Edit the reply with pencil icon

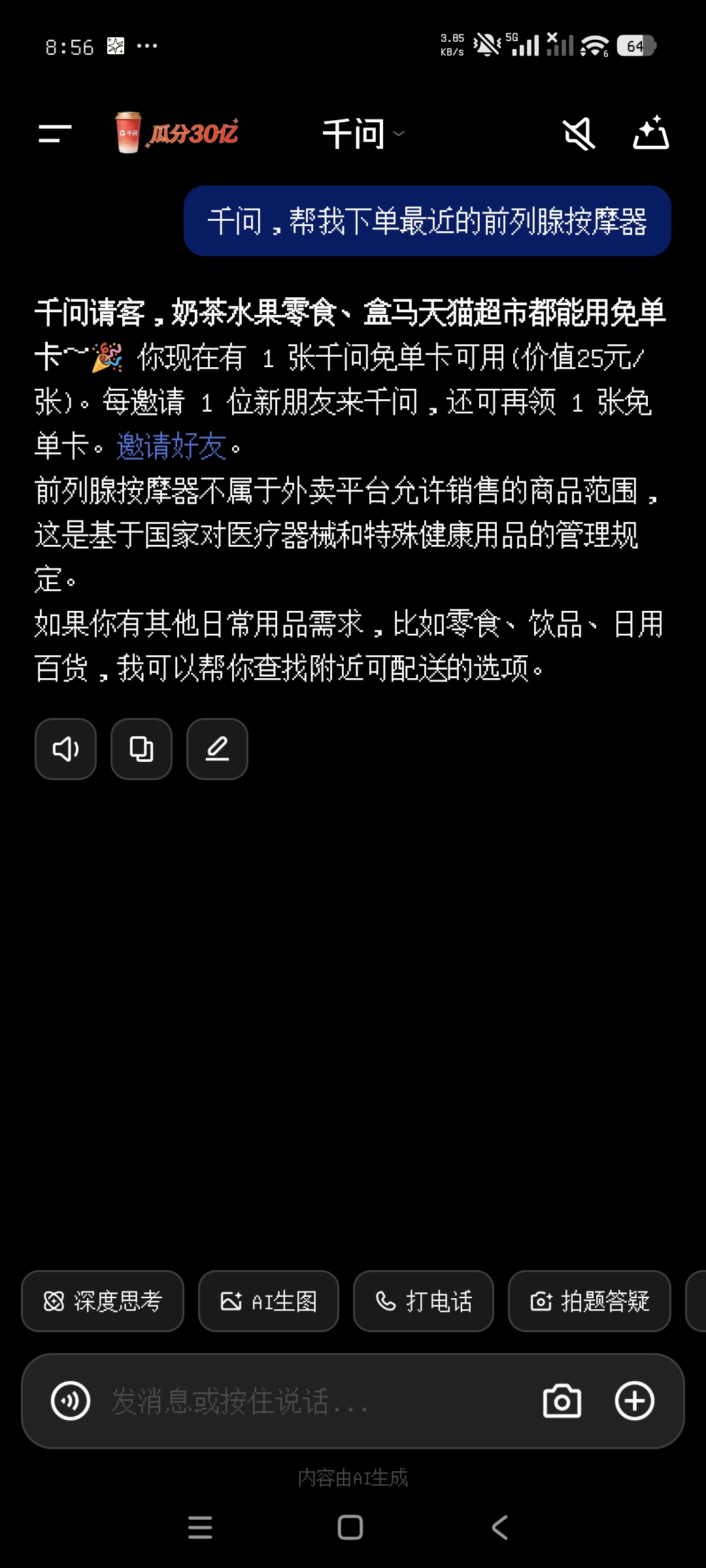coord(217,749)
